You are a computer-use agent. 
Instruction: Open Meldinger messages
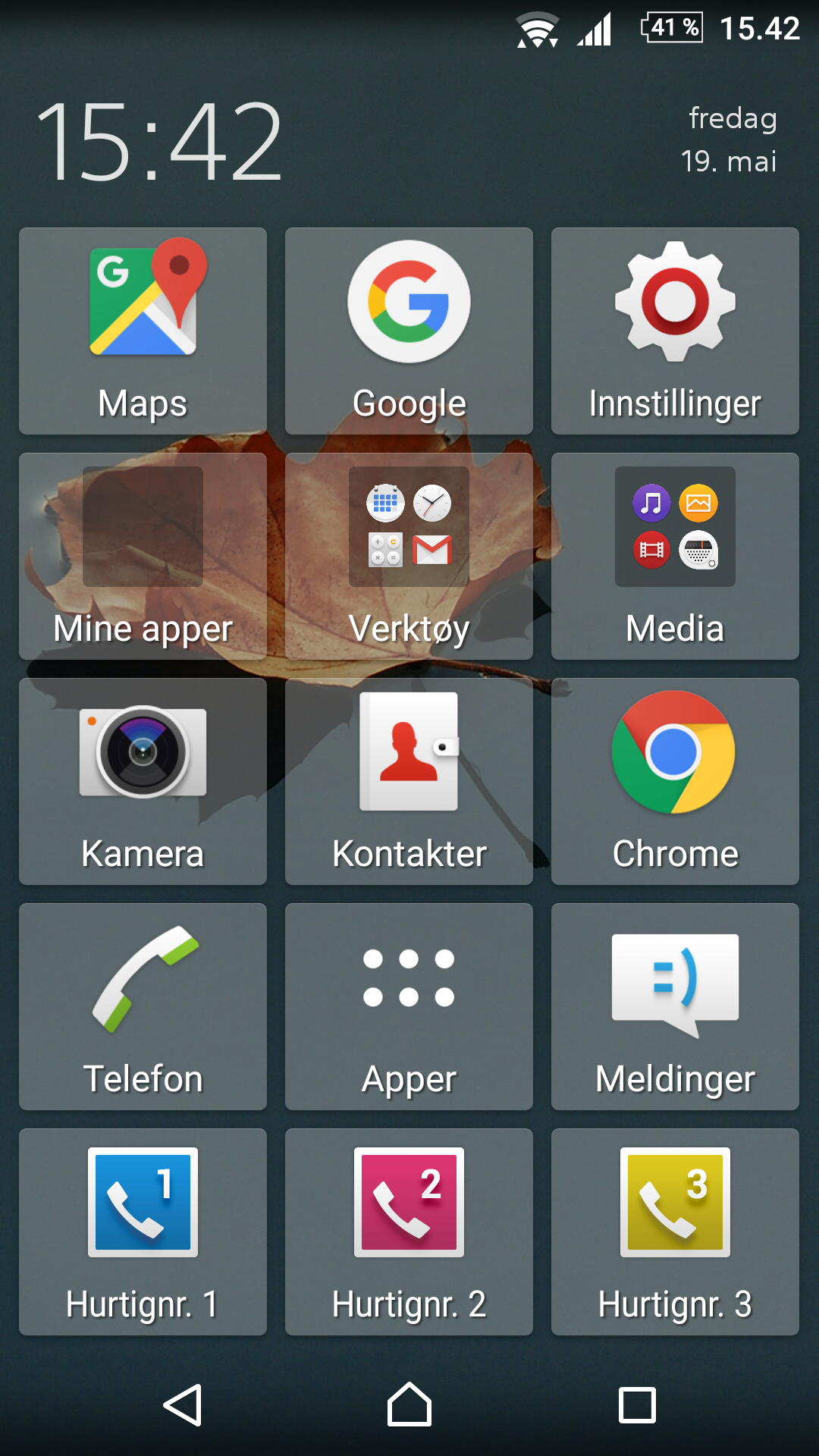675,1006
